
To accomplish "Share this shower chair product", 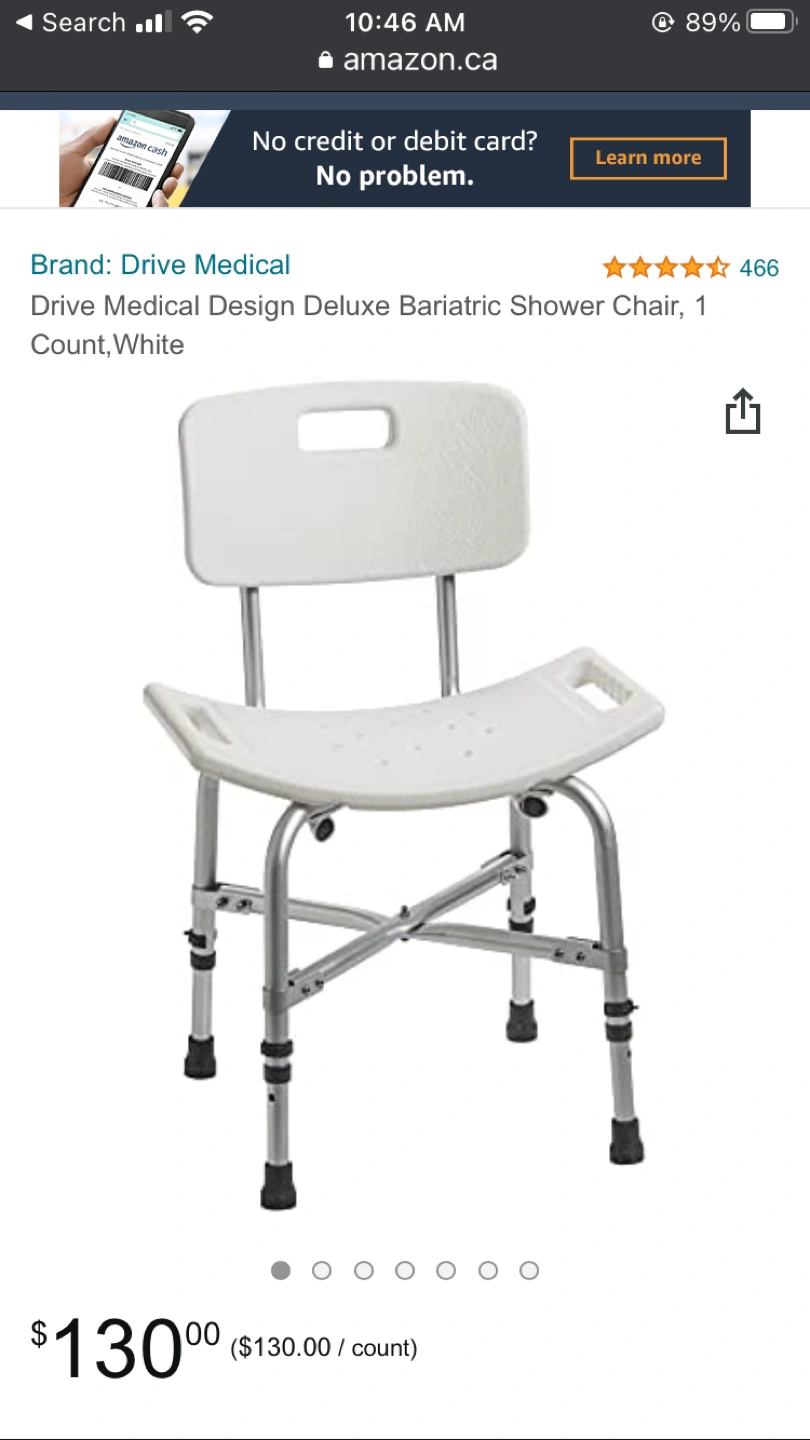I will tap(742, 412).
